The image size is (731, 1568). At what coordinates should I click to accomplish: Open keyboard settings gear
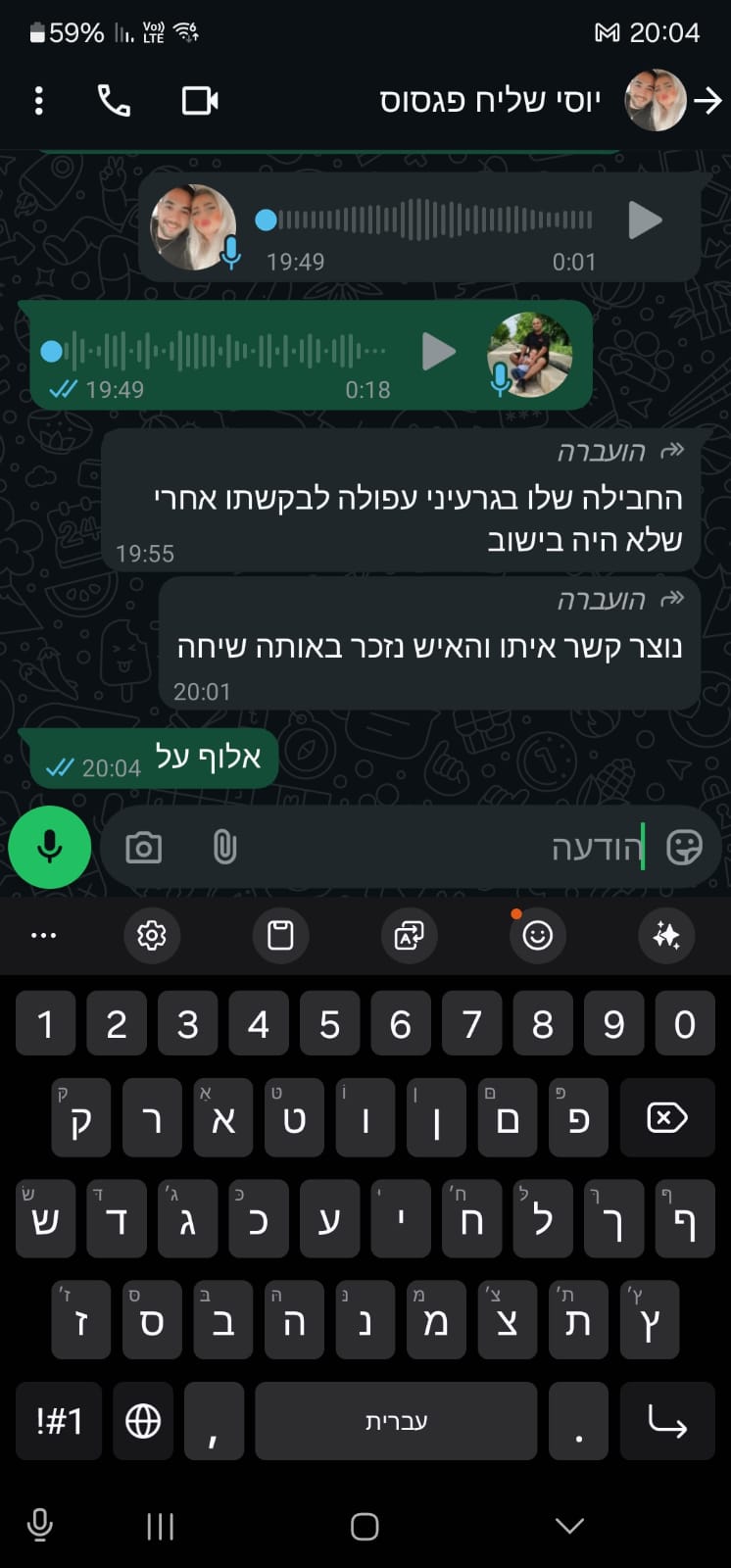pyautogui.click(x=151, y=936)
